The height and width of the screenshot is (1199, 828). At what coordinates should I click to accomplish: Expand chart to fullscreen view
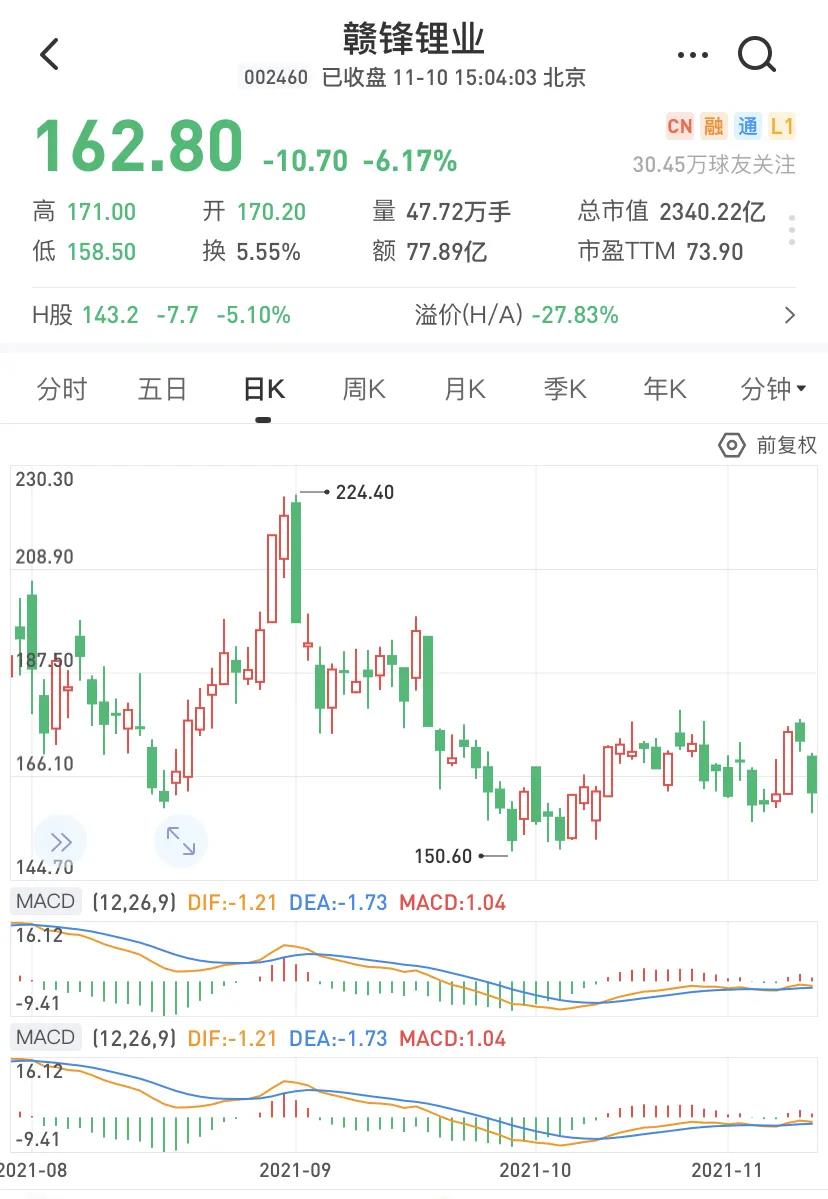181,841
